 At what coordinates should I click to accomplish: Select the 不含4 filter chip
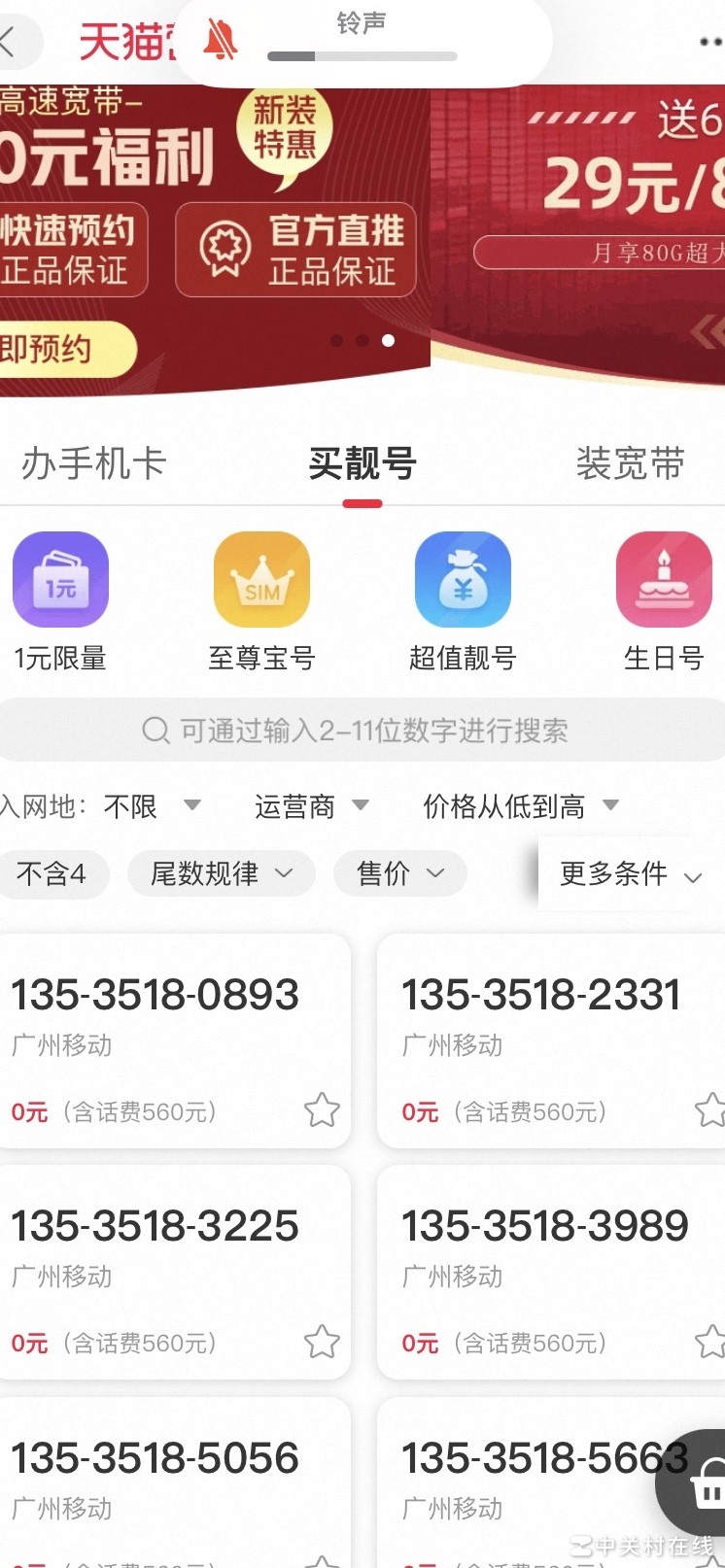[52, 873]
